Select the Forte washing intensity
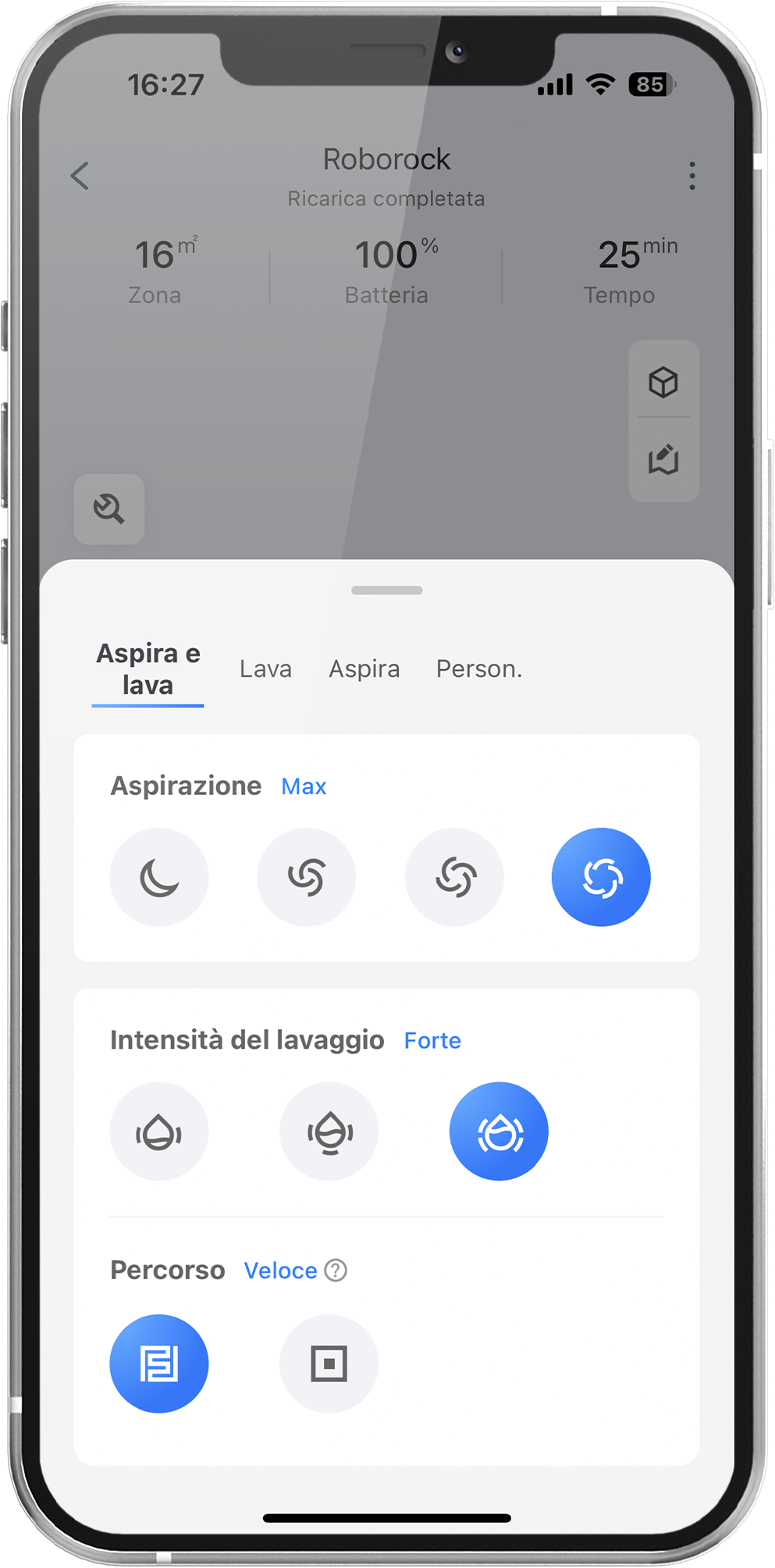Viewport: 775px width, 1568px height. [x=499, y=1131]
